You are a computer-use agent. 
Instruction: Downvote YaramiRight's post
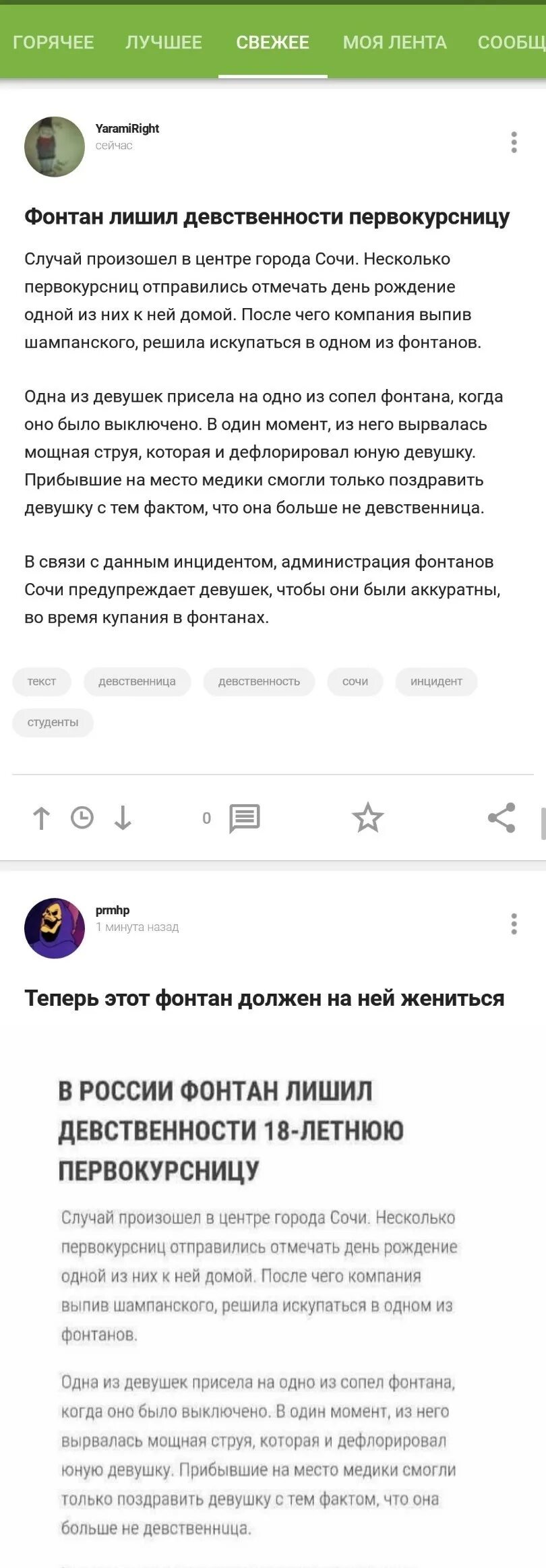pos(123,818)
